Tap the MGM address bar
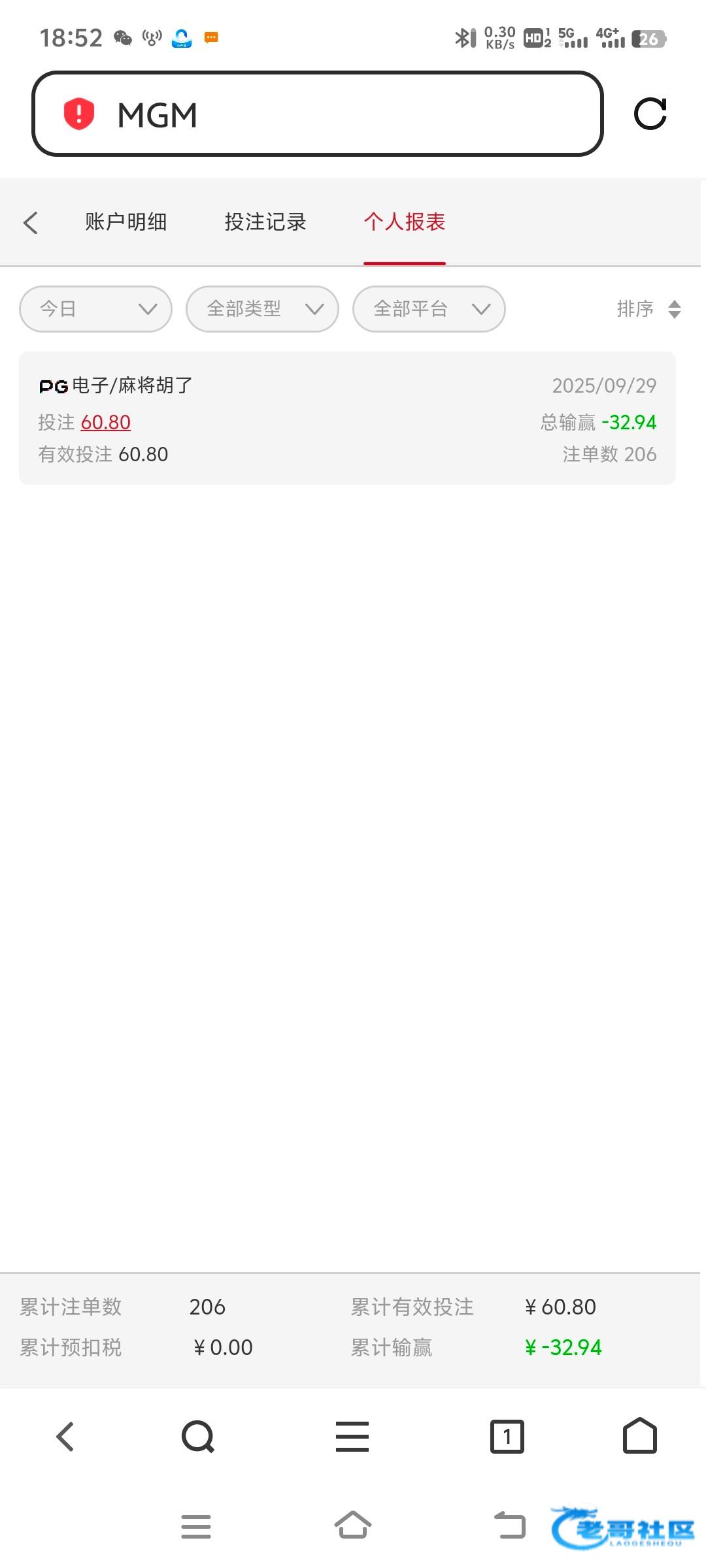 317,114
